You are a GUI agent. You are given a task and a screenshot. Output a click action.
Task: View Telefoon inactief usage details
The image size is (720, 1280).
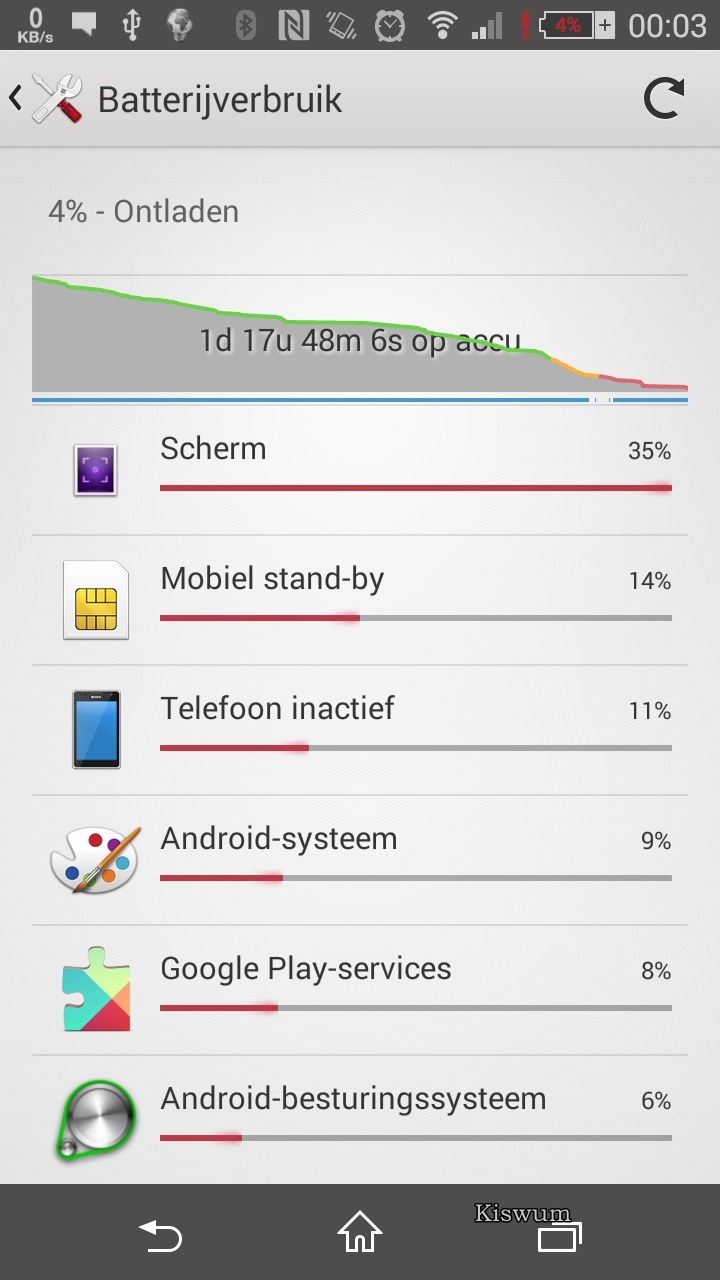pyautogui.click(x=360, y=730)
